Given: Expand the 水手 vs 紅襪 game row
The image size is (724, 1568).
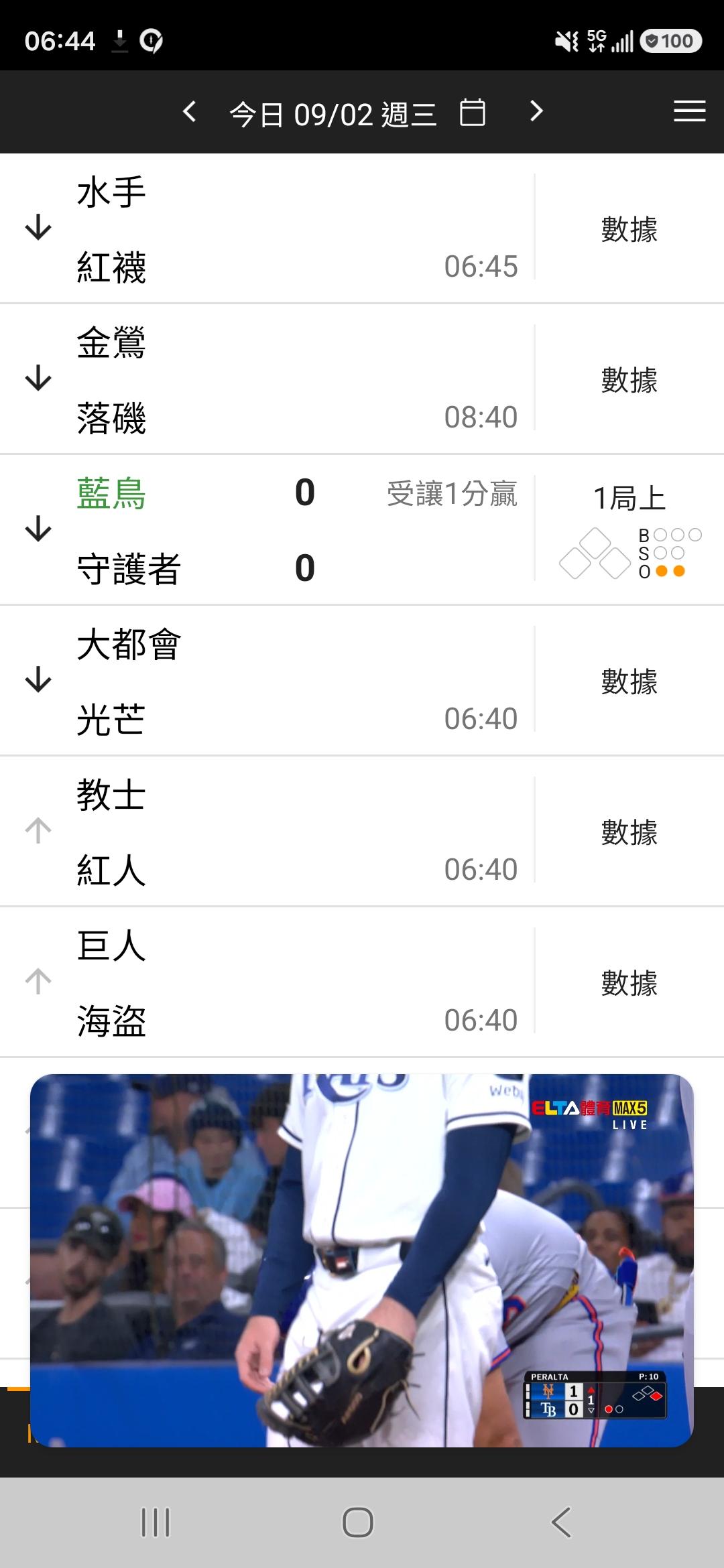Looking at the screenshot, I should [x=38, y=227].
